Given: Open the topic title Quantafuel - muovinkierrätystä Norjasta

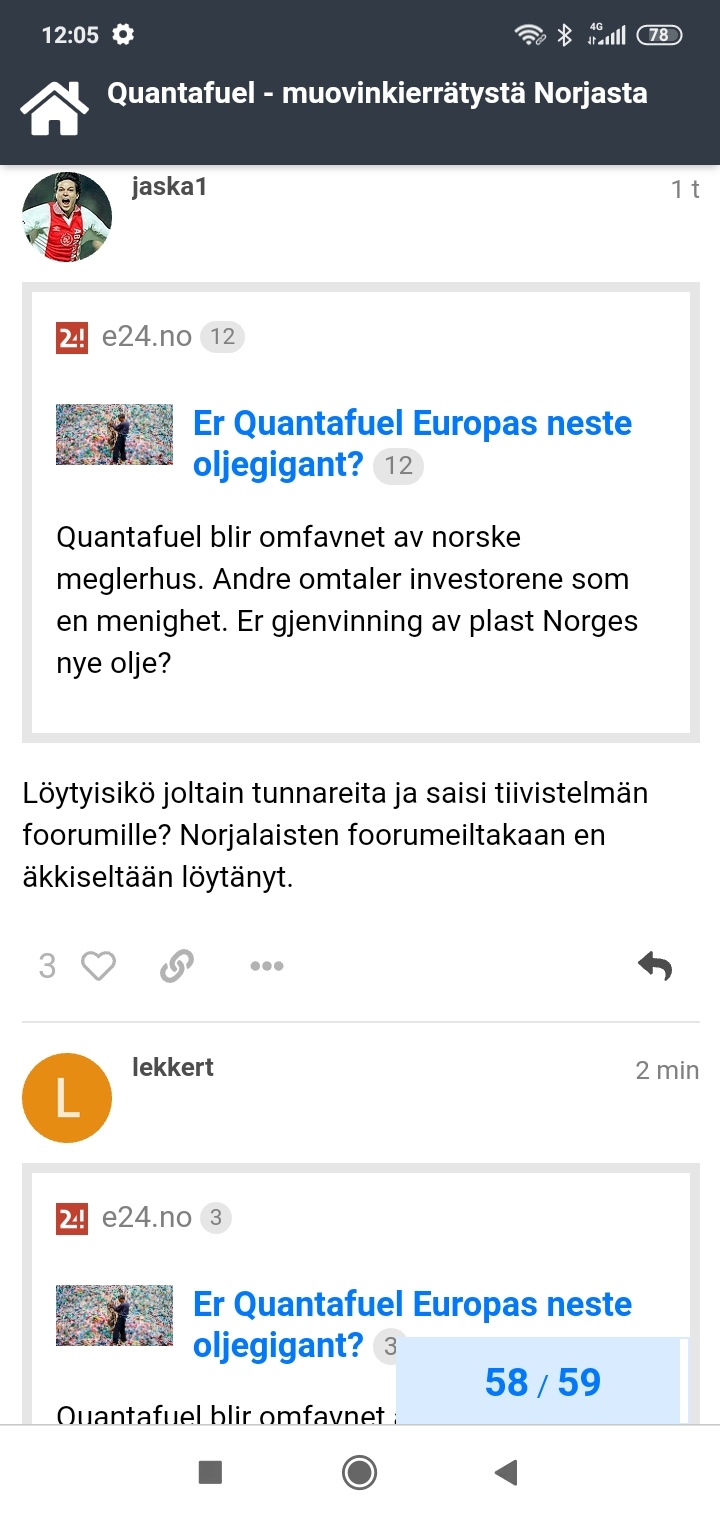Looking at the screenshot, I should tap(377, 94).
